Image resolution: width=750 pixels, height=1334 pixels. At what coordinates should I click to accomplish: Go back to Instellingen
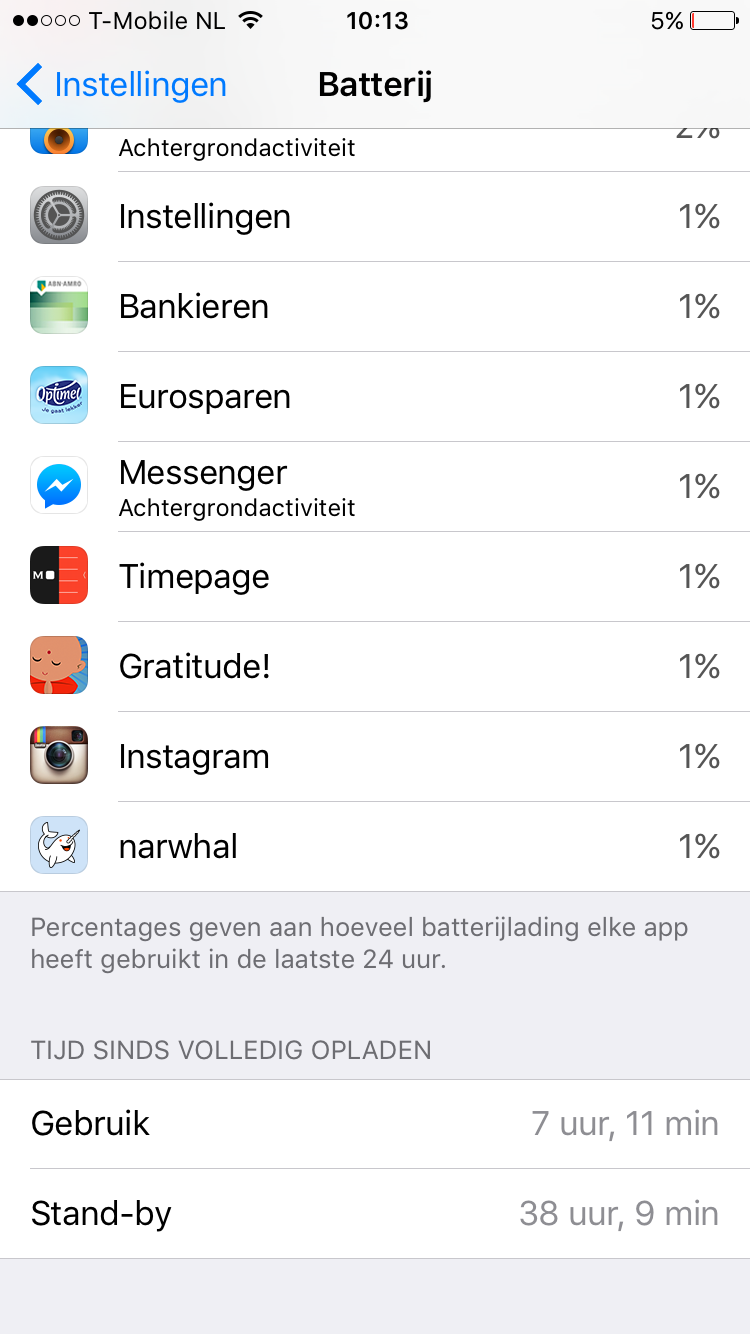[122, 85]
